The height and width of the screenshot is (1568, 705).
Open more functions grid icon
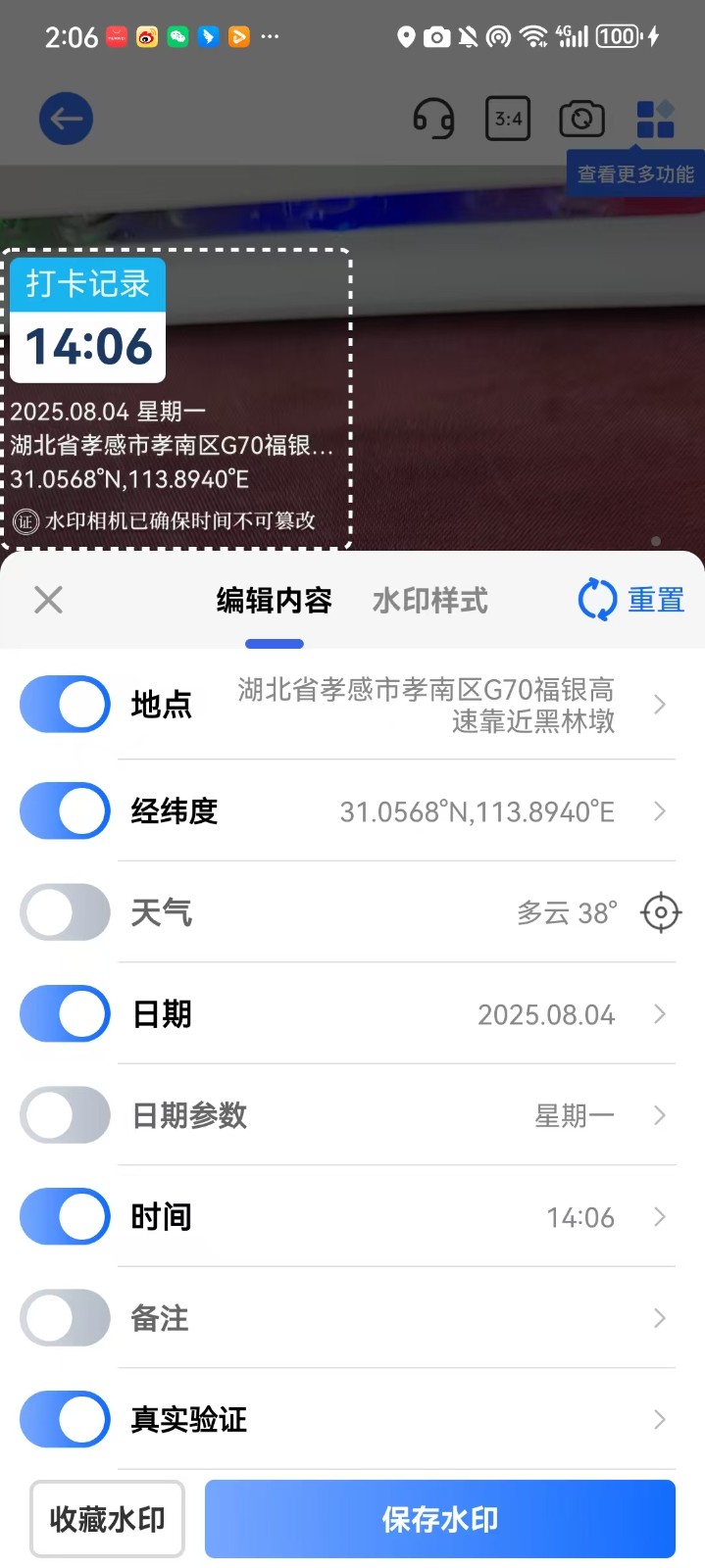click(x=655, y=119)
